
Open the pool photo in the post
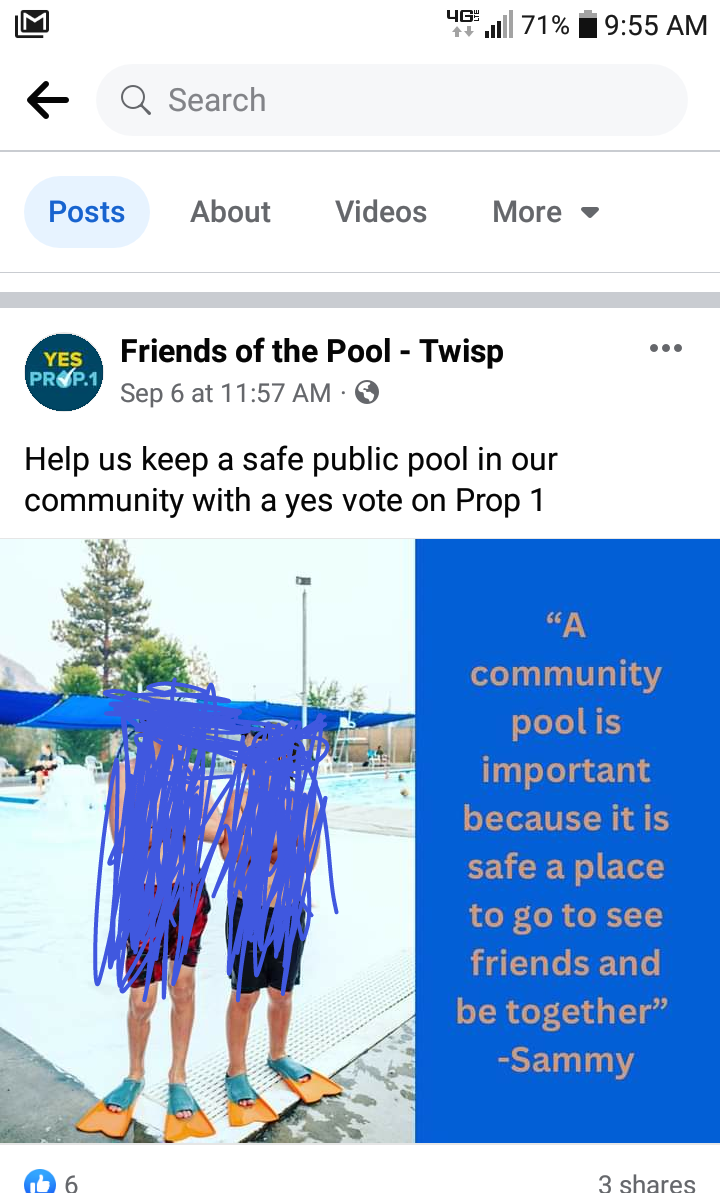359,840
